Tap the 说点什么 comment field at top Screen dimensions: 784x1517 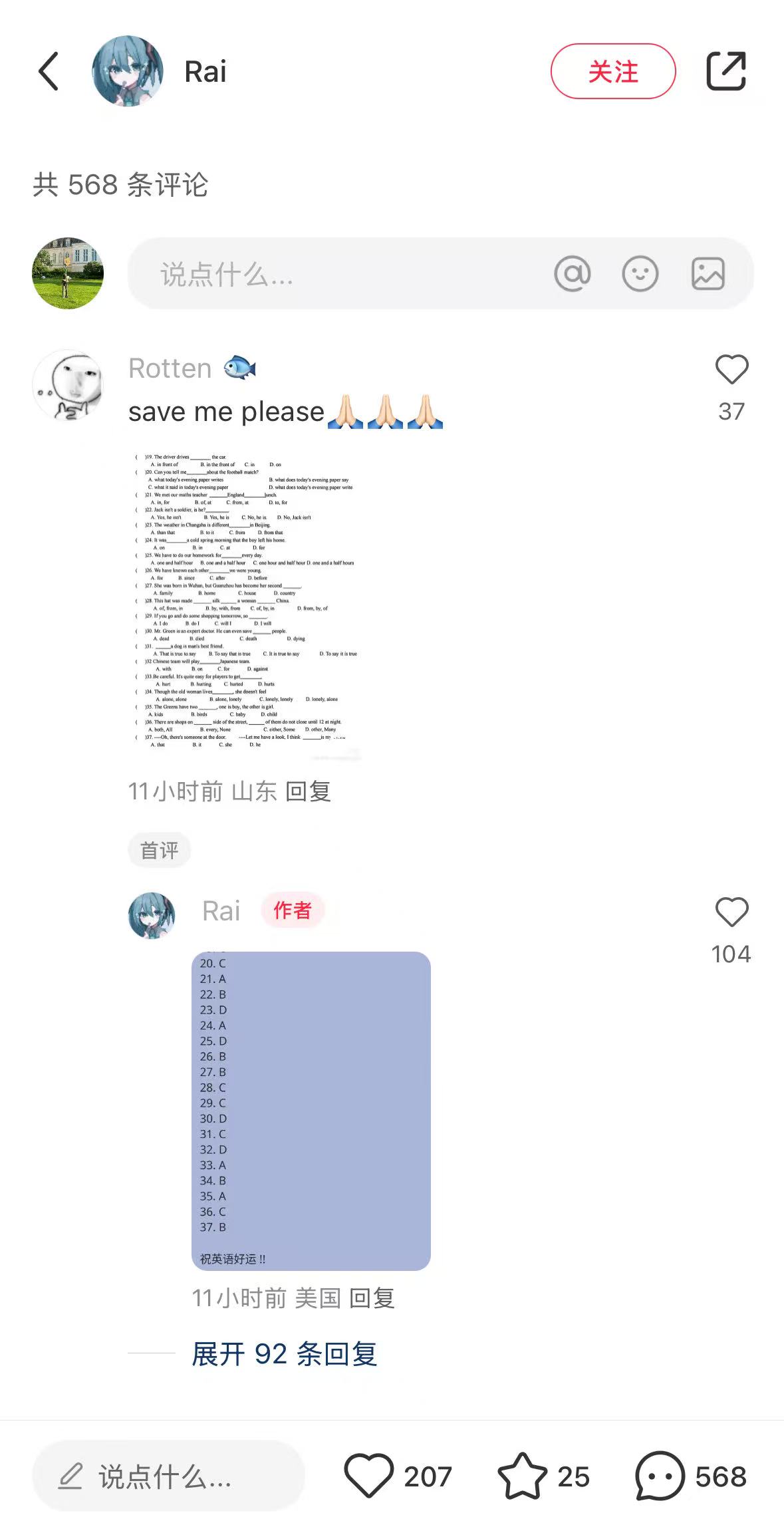click(332, 274)
